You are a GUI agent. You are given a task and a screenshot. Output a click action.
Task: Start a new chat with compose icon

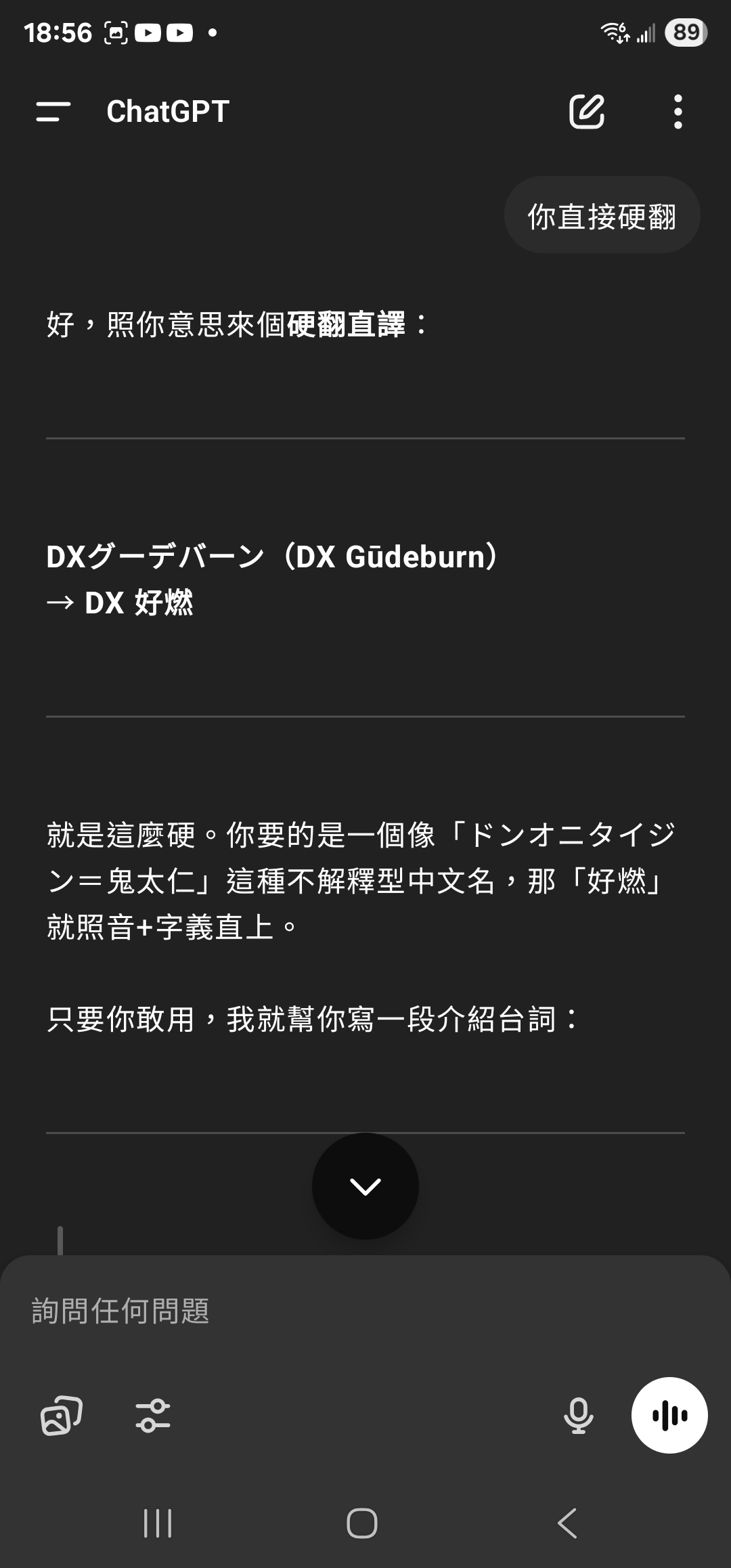[587, 112]
